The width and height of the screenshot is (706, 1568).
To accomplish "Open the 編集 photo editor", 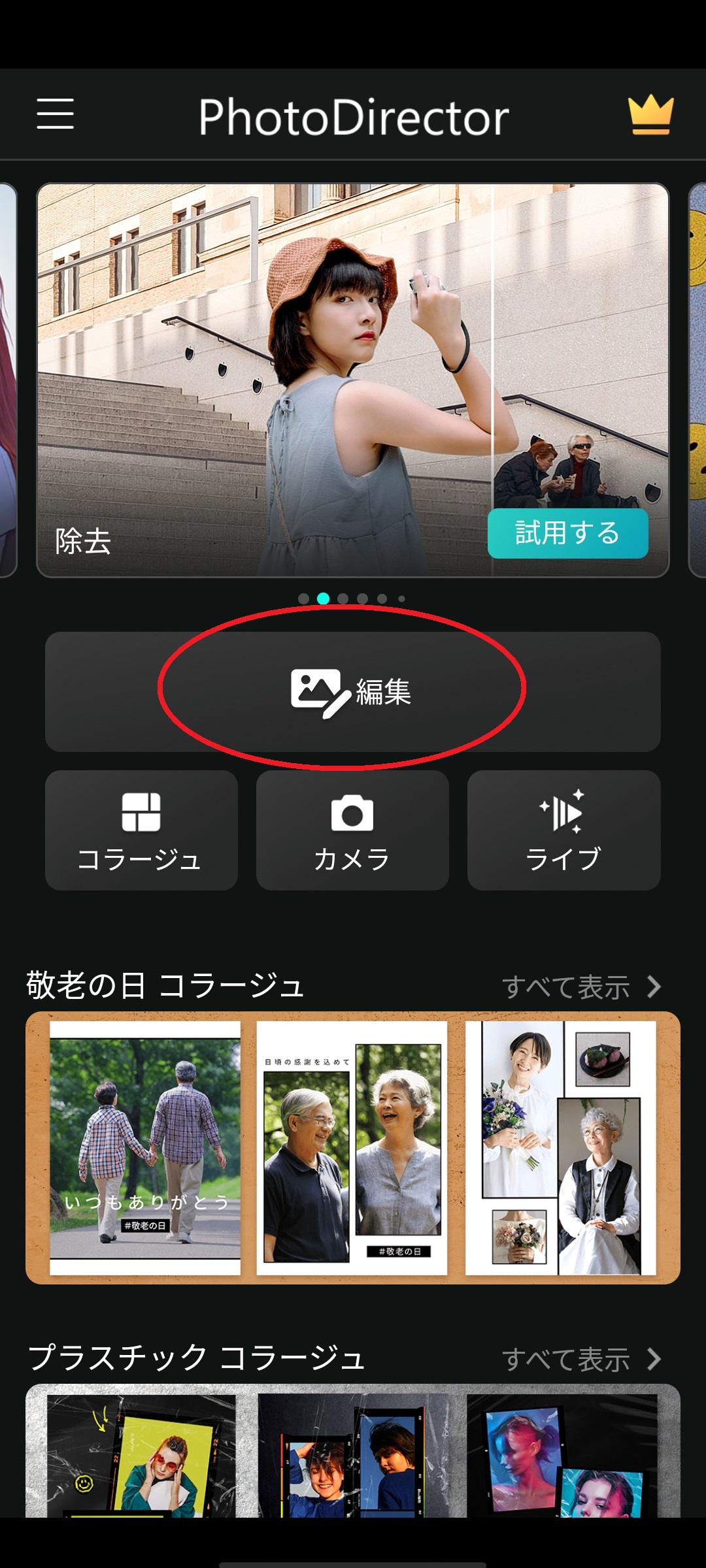I will point(352,691).
